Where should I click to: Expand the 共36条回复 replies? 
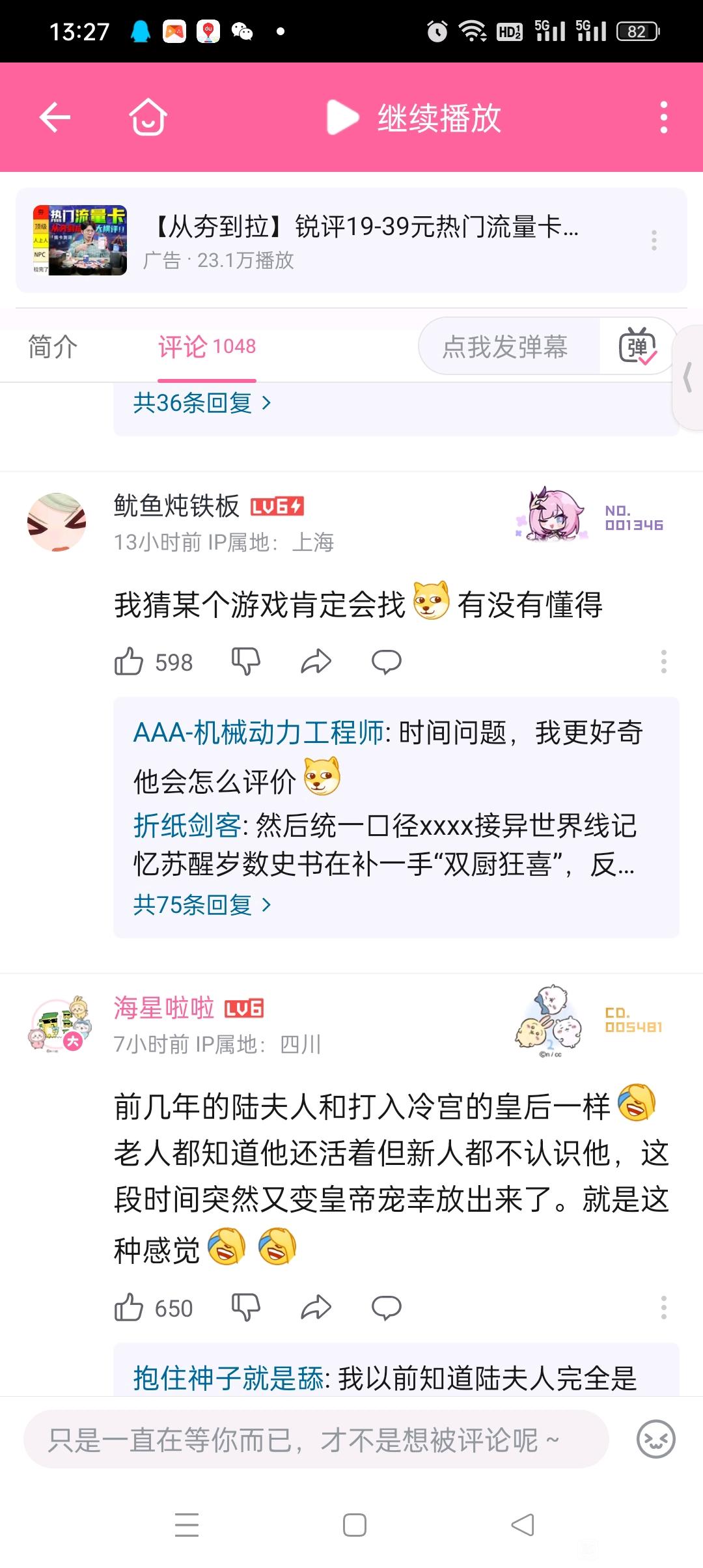(x=202, y=403)
